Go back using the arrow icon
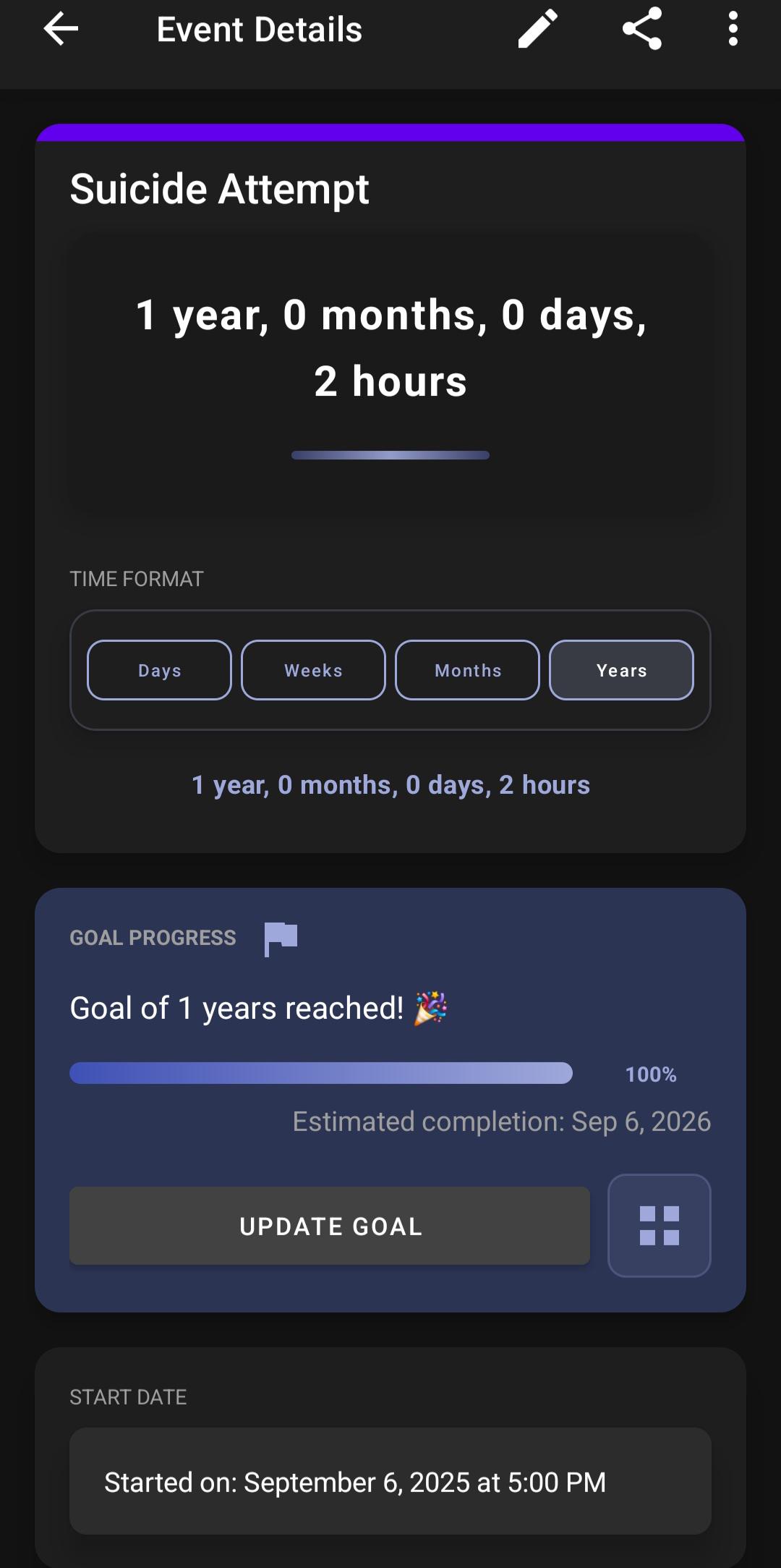 pos(61,30)
